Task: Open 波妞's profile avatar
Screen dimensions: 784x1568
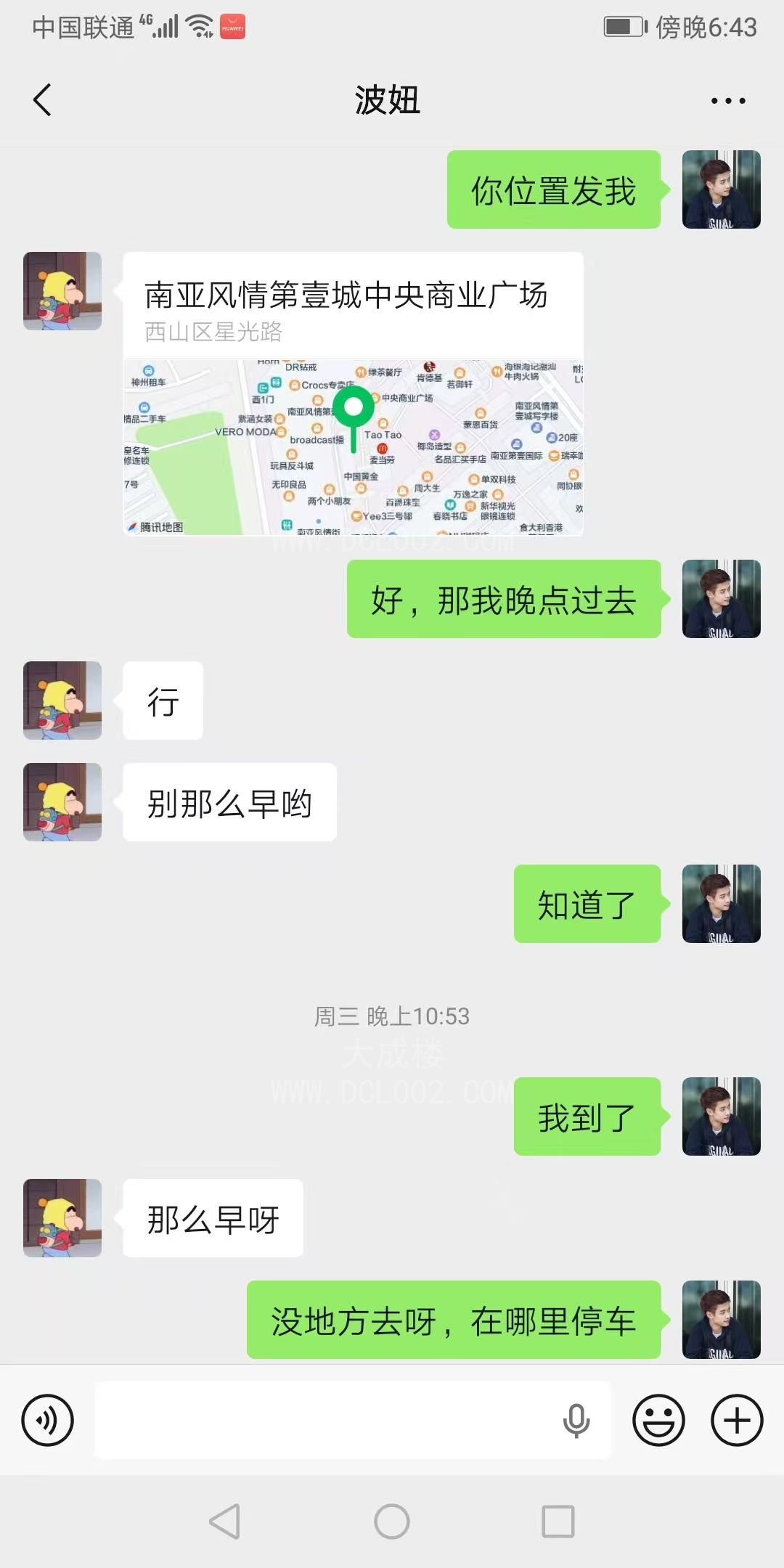Action: [x=62, y=290]
